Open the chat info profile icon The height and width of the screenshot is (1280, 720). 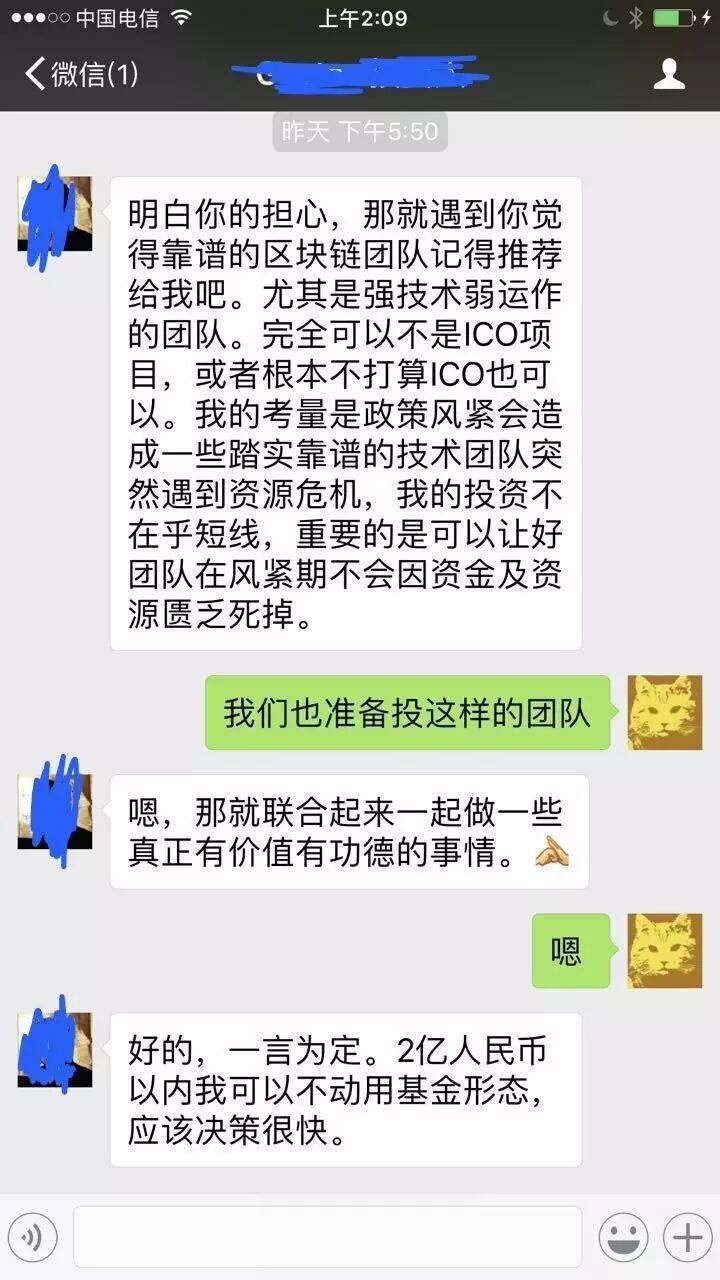[x=669, y=74]
